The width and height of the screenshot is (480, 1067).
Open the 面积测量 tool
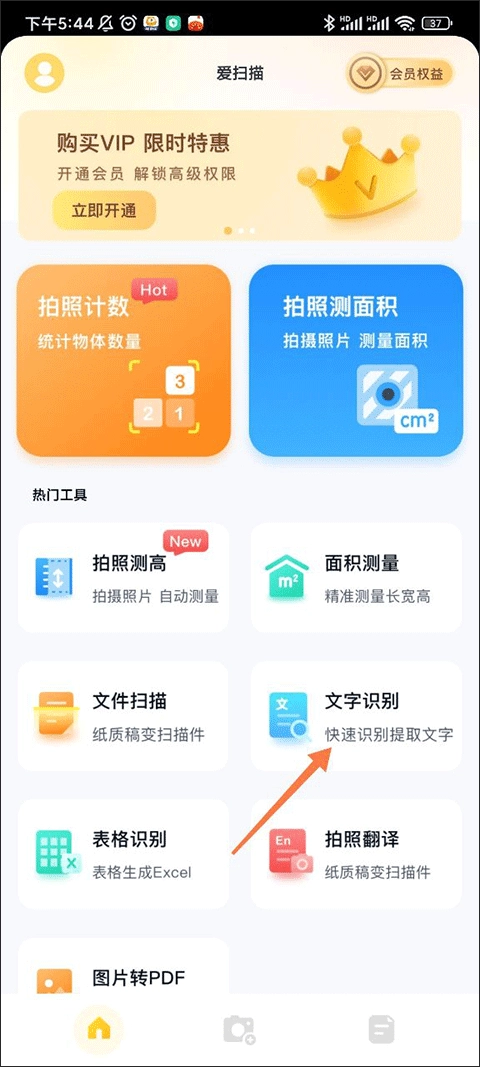(x=356, y=578)
